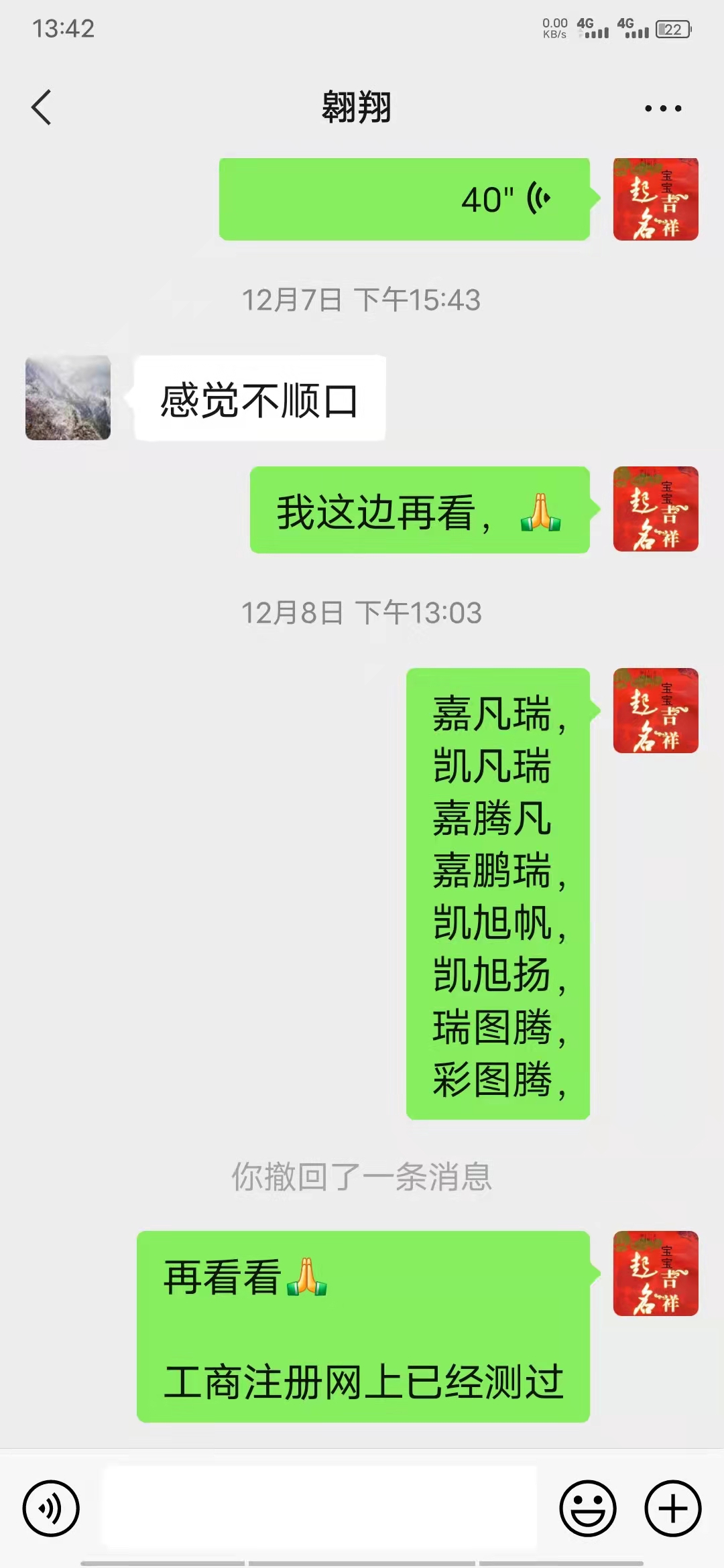The width and height of the screenshot is (724, 1568).
Task: Go back from the 翱翔 chat
Action: click(x=42, y=107)
